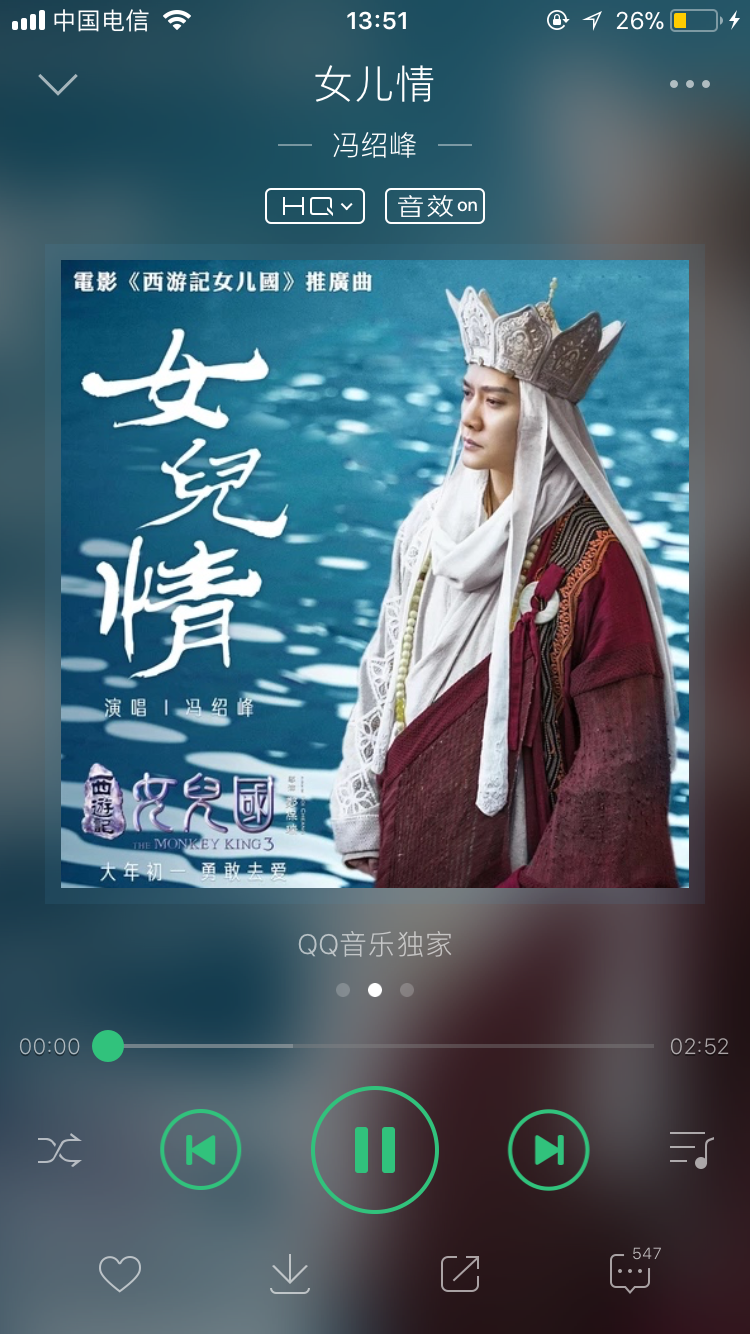This screenshot has height=1334, width=750.
Task: Collapse the player with the down chevron
Action: (x=58, y=84)
